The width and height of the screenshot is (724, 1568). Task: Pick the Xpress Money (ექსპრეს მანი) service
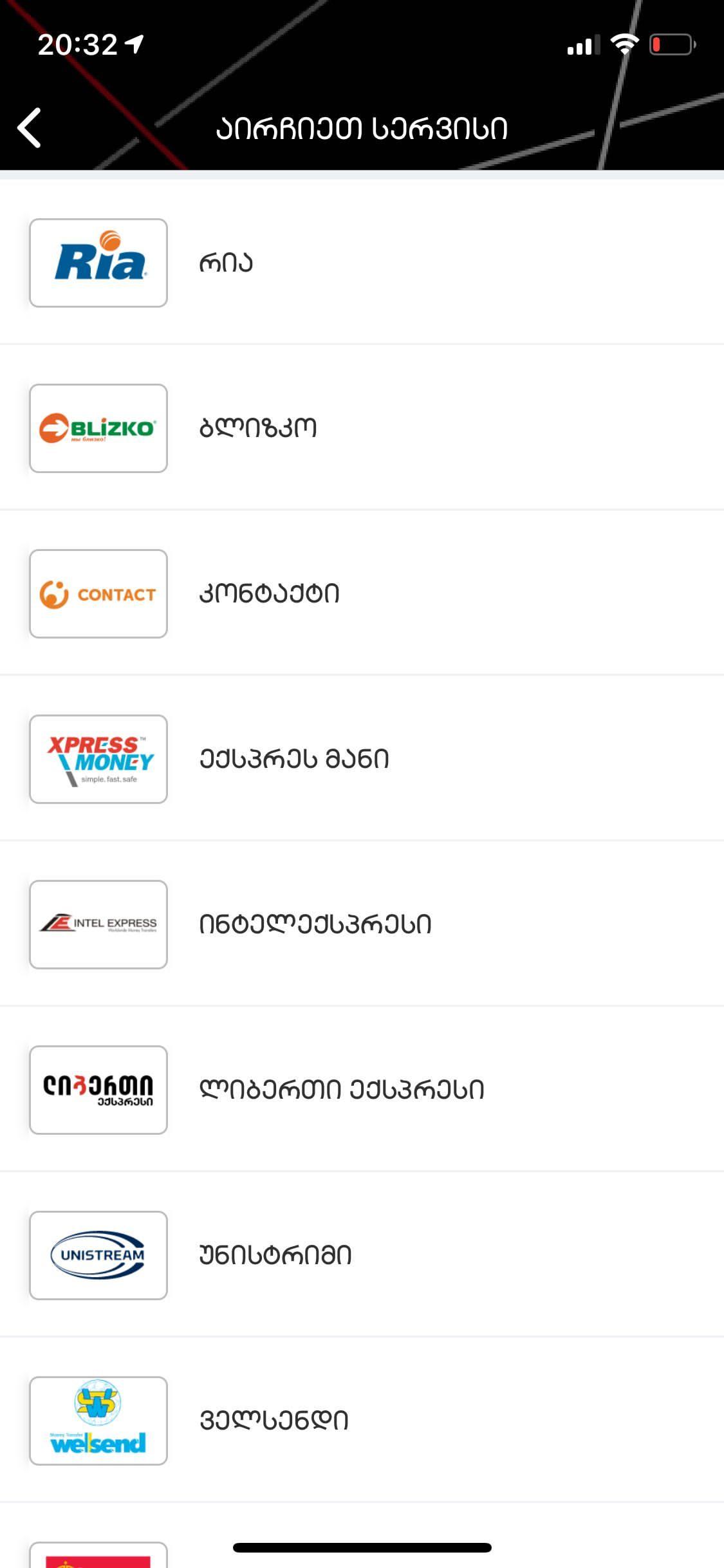tap(362, 759)
